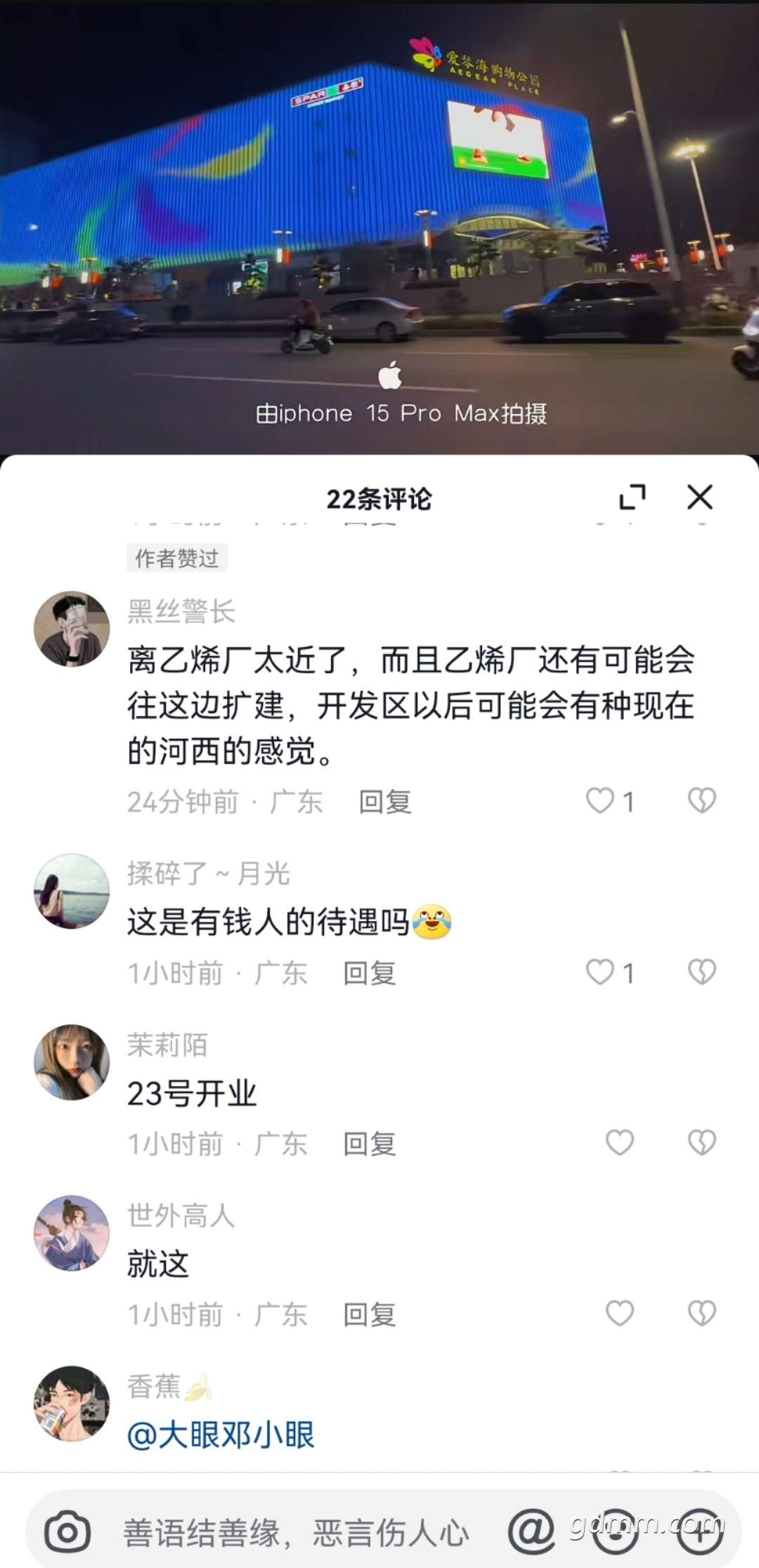This screenshot has width=759, height=1568.
Task: Like 茉莉陌's comment about 23号开业
Action: 620,1142
